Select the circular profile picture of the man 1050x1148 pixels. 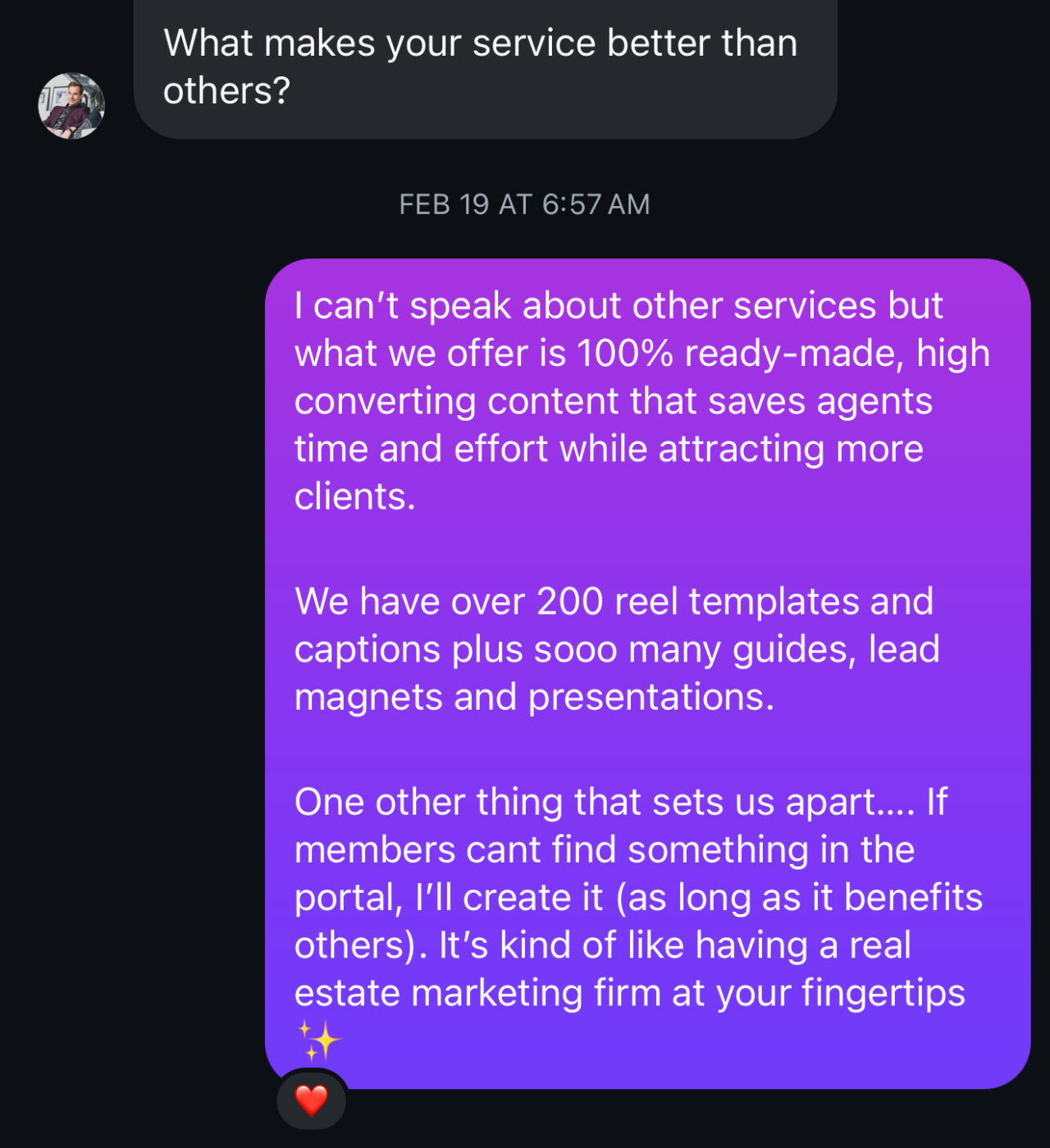click(71, 106)
